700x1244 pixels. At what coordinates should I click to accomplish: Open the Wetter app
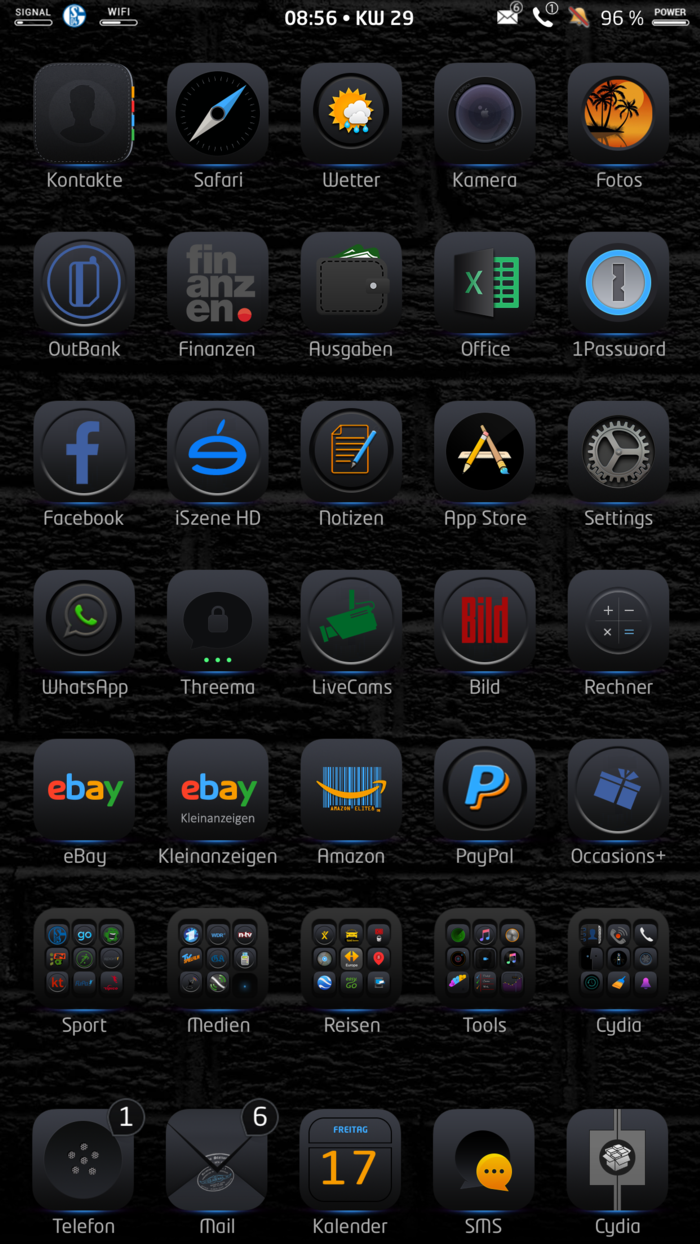coord(351,113)
